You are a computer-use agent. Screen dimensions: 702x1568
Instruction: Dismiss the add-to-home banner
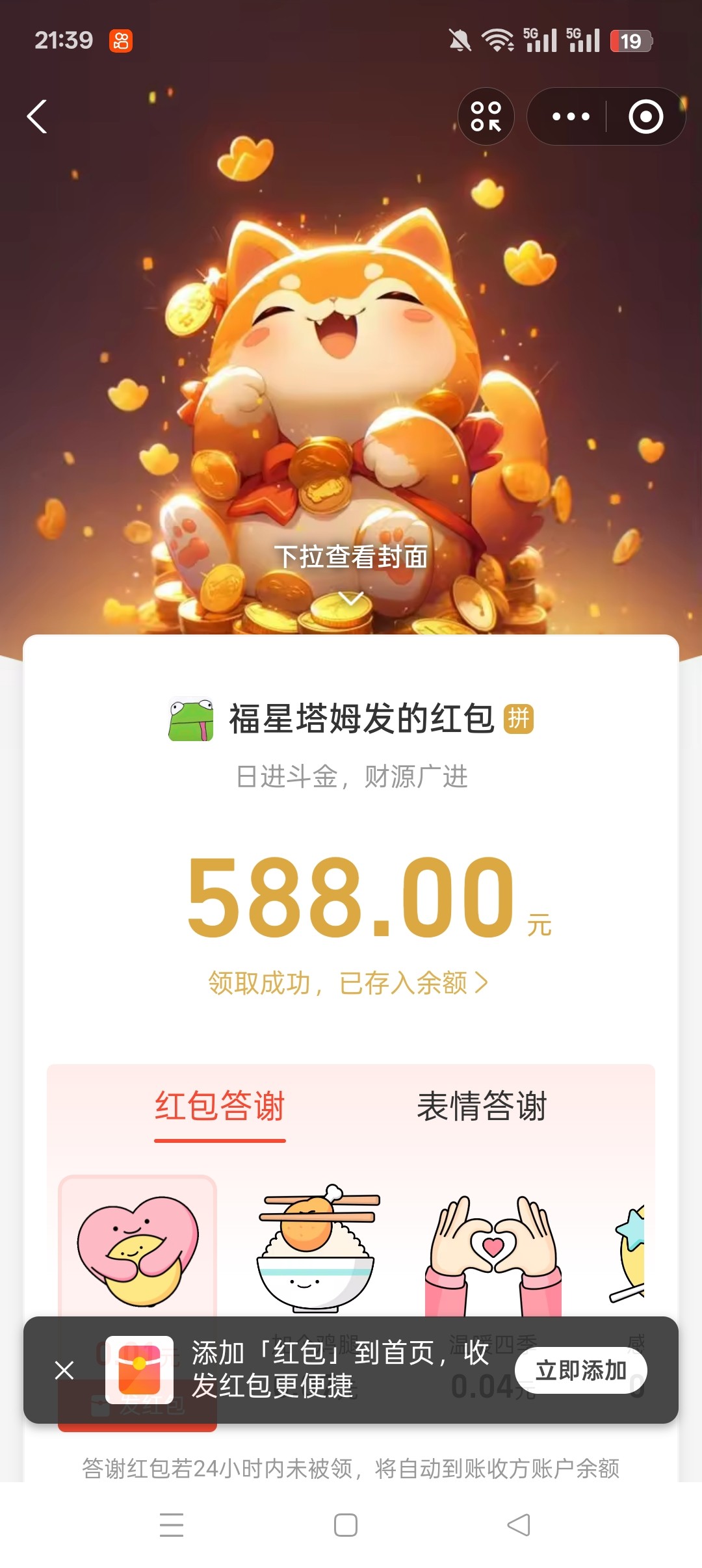click(x=64, y=1370)
